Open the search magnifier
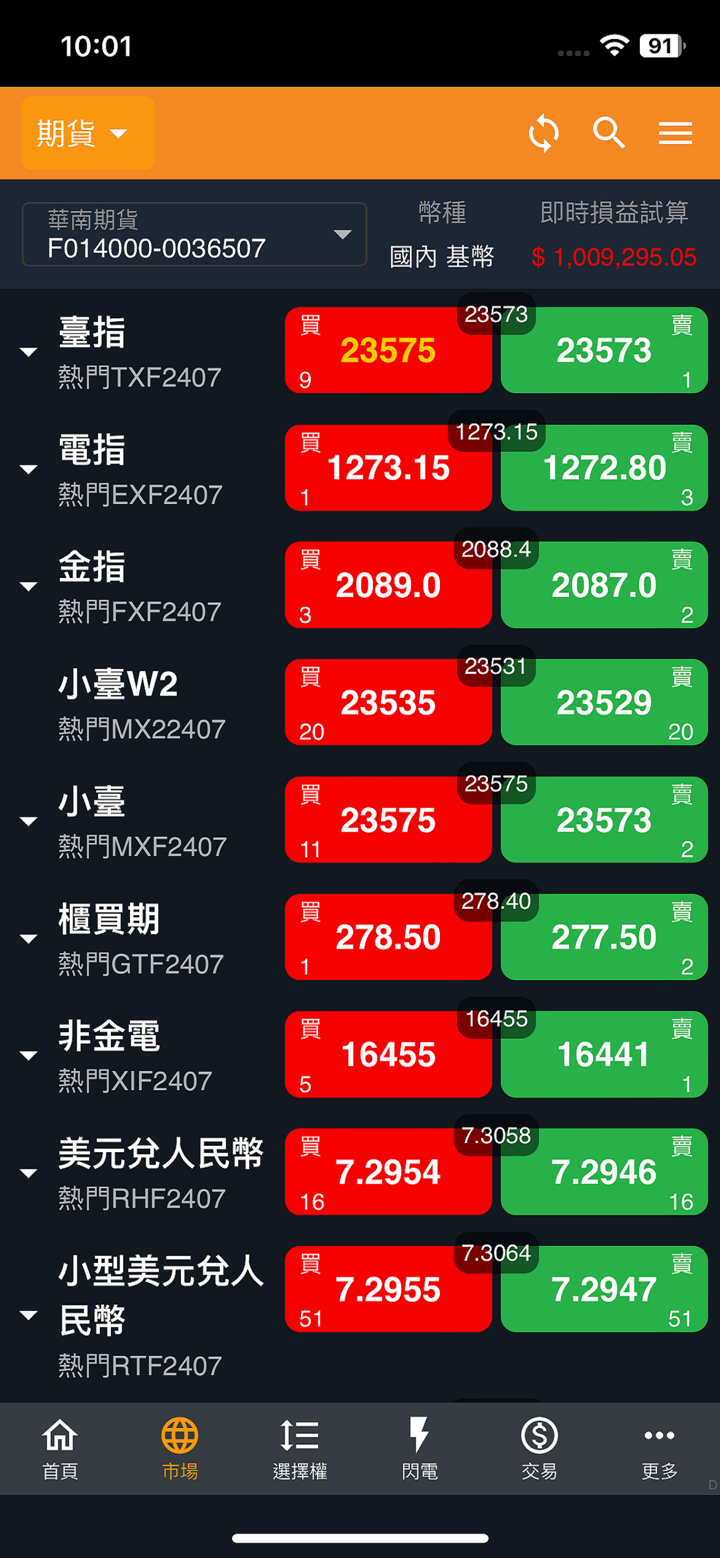The image size is (720, 1558). [609, 133]
